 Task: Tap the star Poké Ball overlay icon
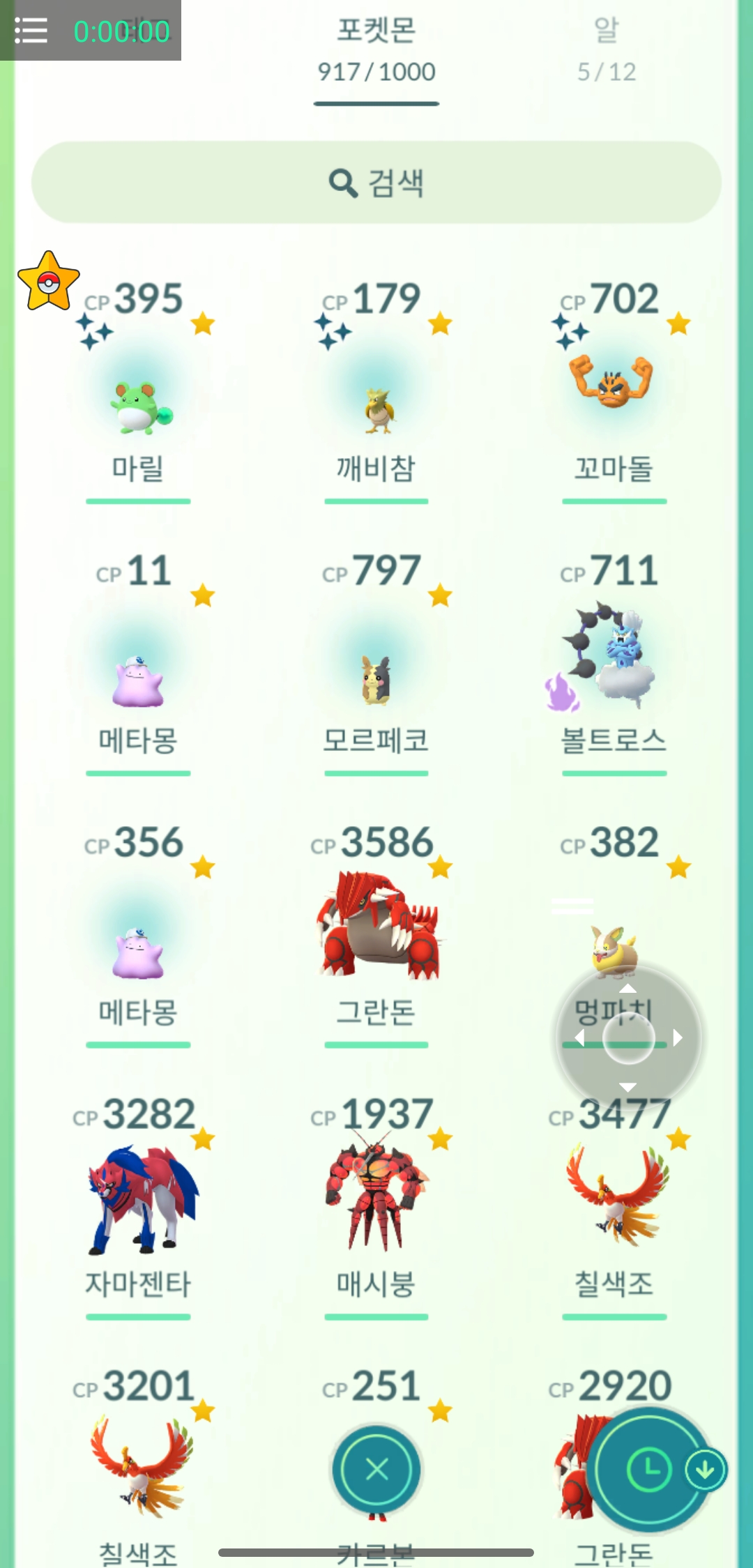tap(48, 282)
